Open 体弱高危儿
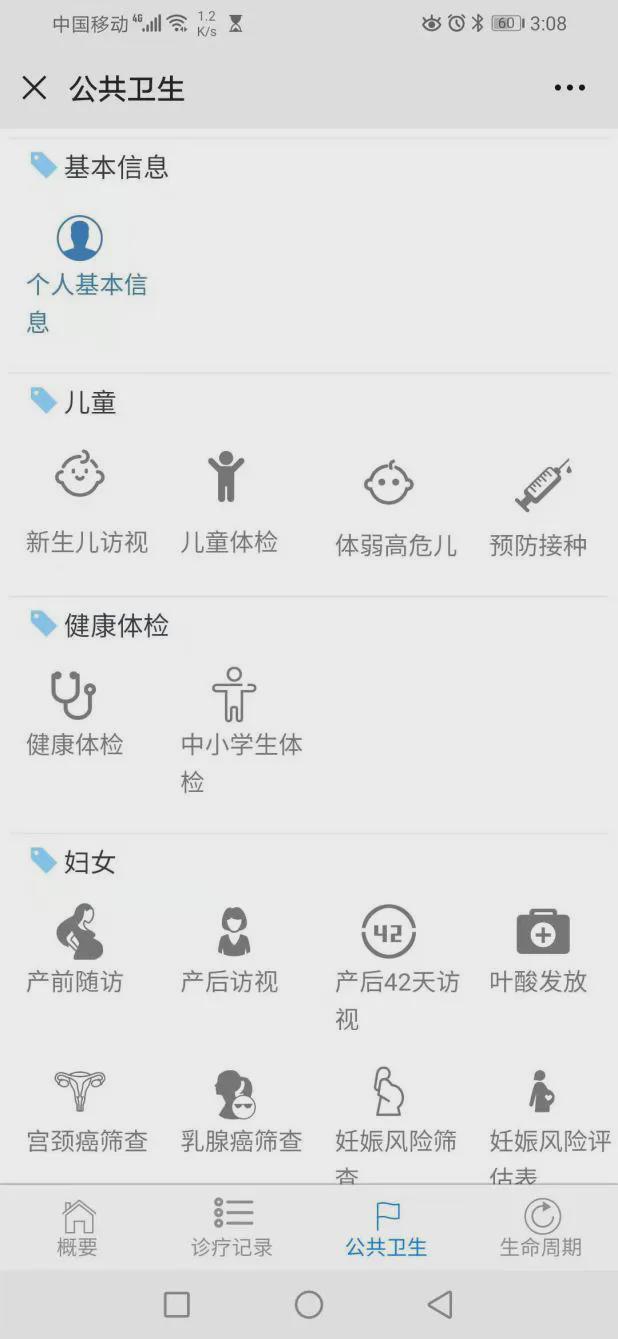The width and height of the screenshot is (618, 1339). click(x=396, y=507)
